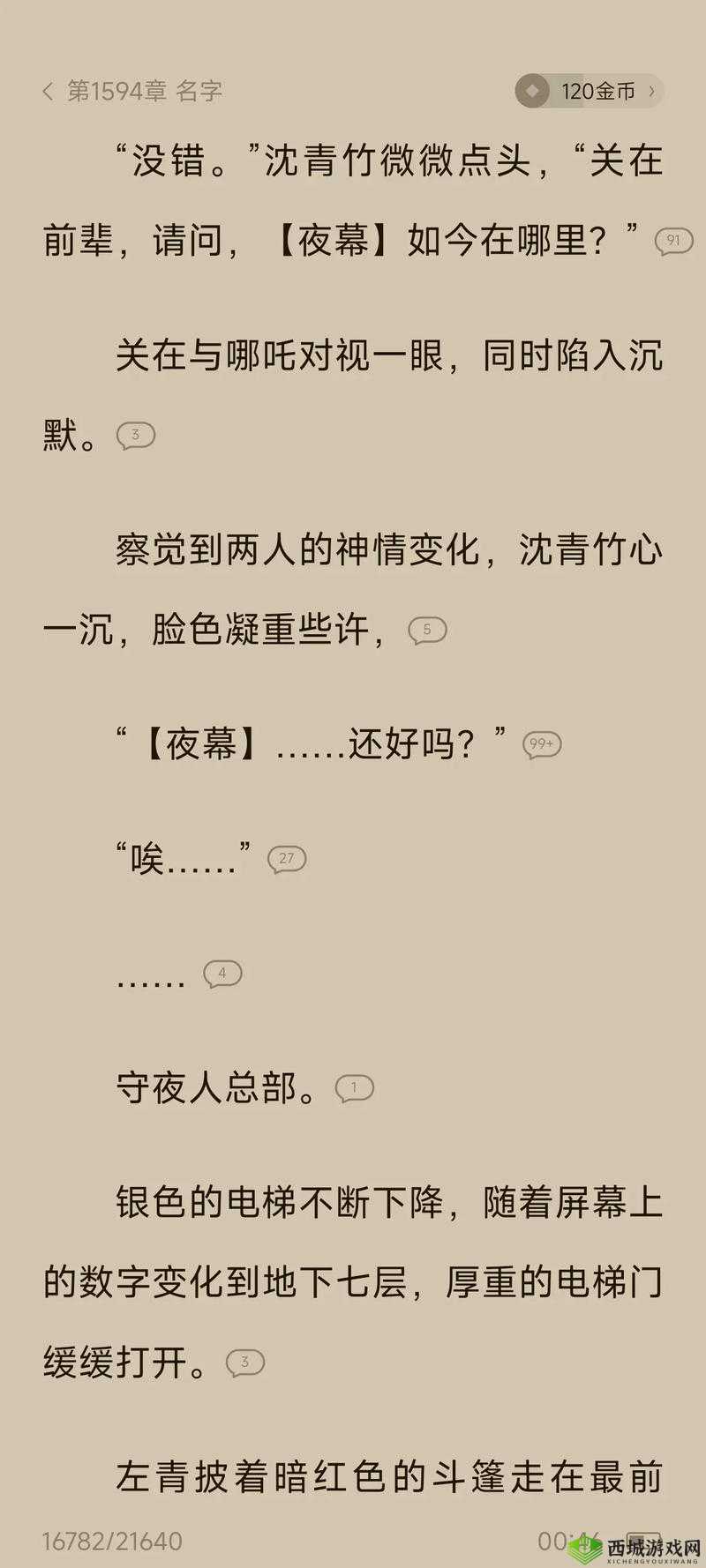Open the 5-comment bubble after "脸色凝重些许"

(x=426, y=629)
